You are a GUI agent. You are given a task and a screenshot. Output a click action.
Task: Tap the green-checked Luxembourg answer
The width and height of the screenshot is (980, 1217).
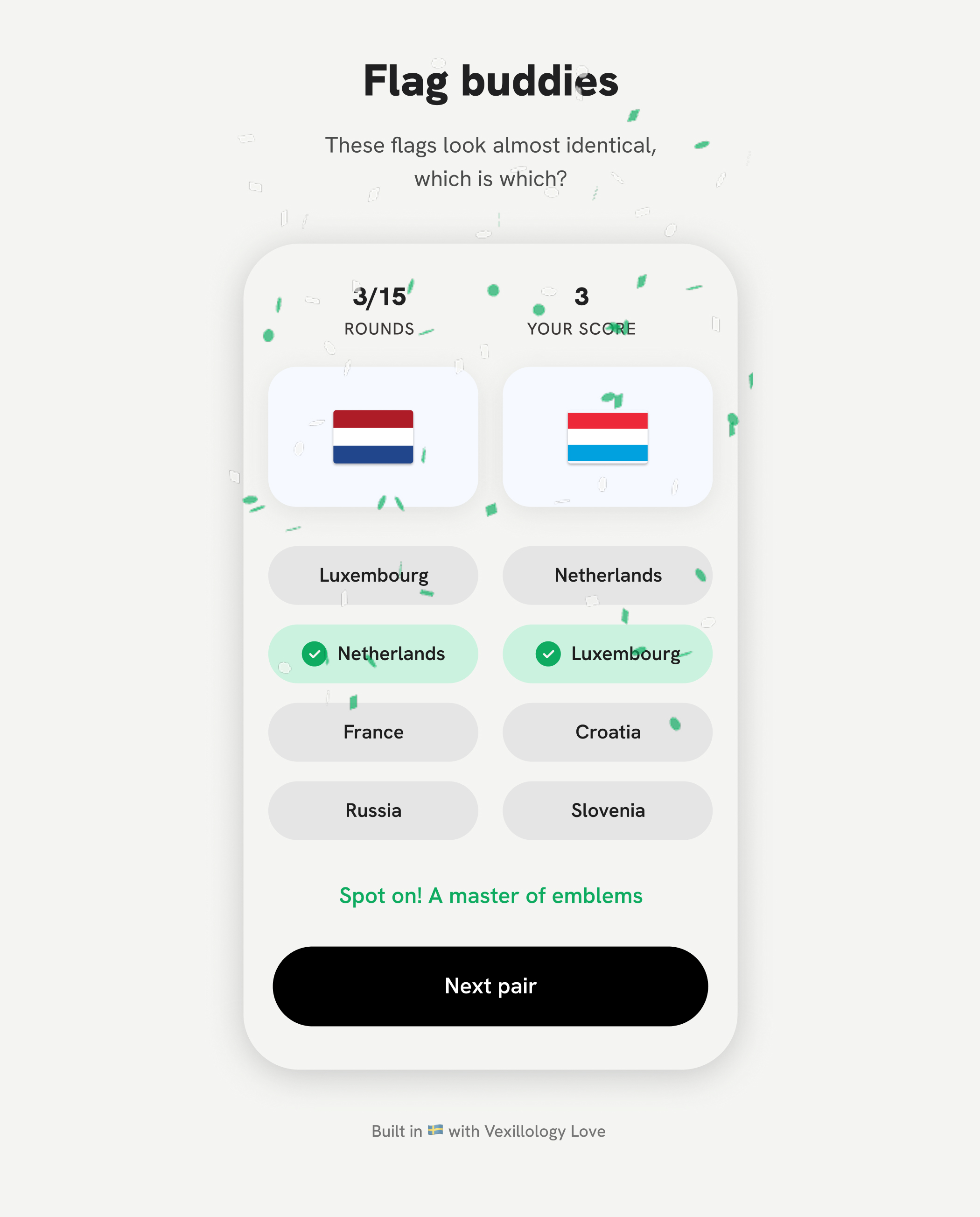(x=608, y=654)
